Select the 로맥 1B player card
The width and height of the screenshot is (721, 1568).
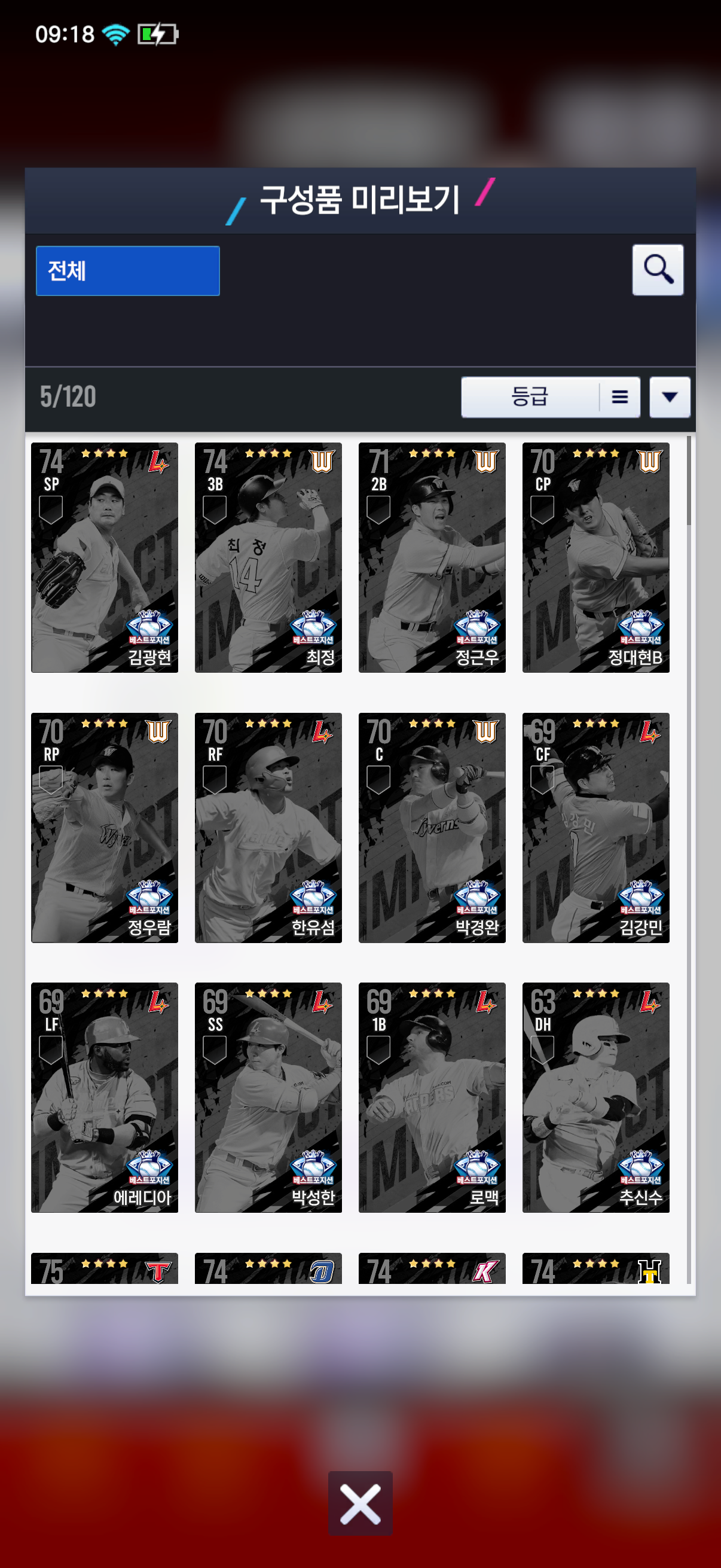[x=432, y=1097]
